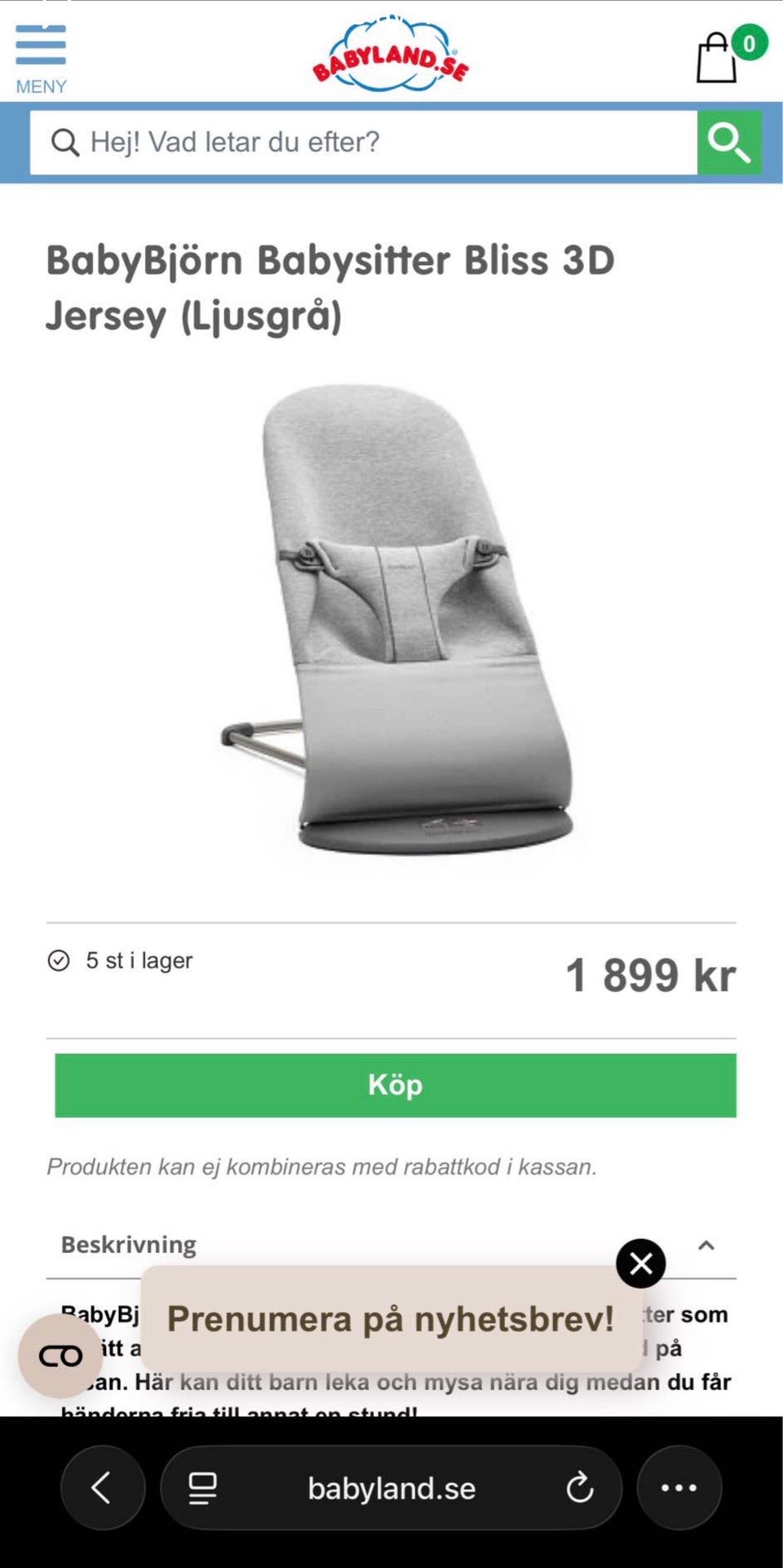Click the magnifier inside the search field

[x=65, y=141]
